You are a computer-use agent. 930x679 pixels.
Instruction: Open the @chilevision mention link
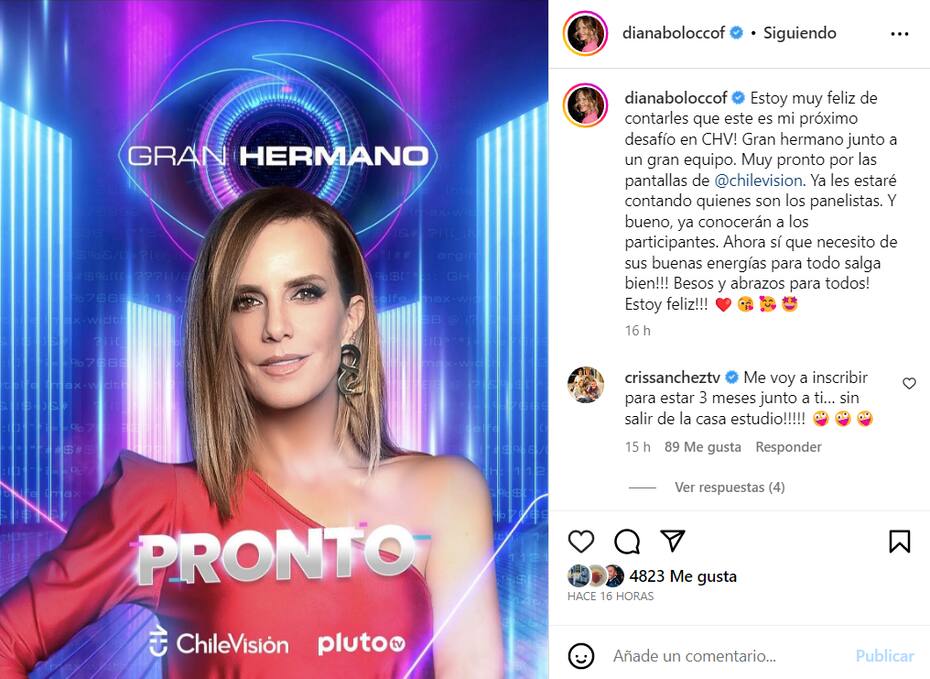click(x=758, y=181)
